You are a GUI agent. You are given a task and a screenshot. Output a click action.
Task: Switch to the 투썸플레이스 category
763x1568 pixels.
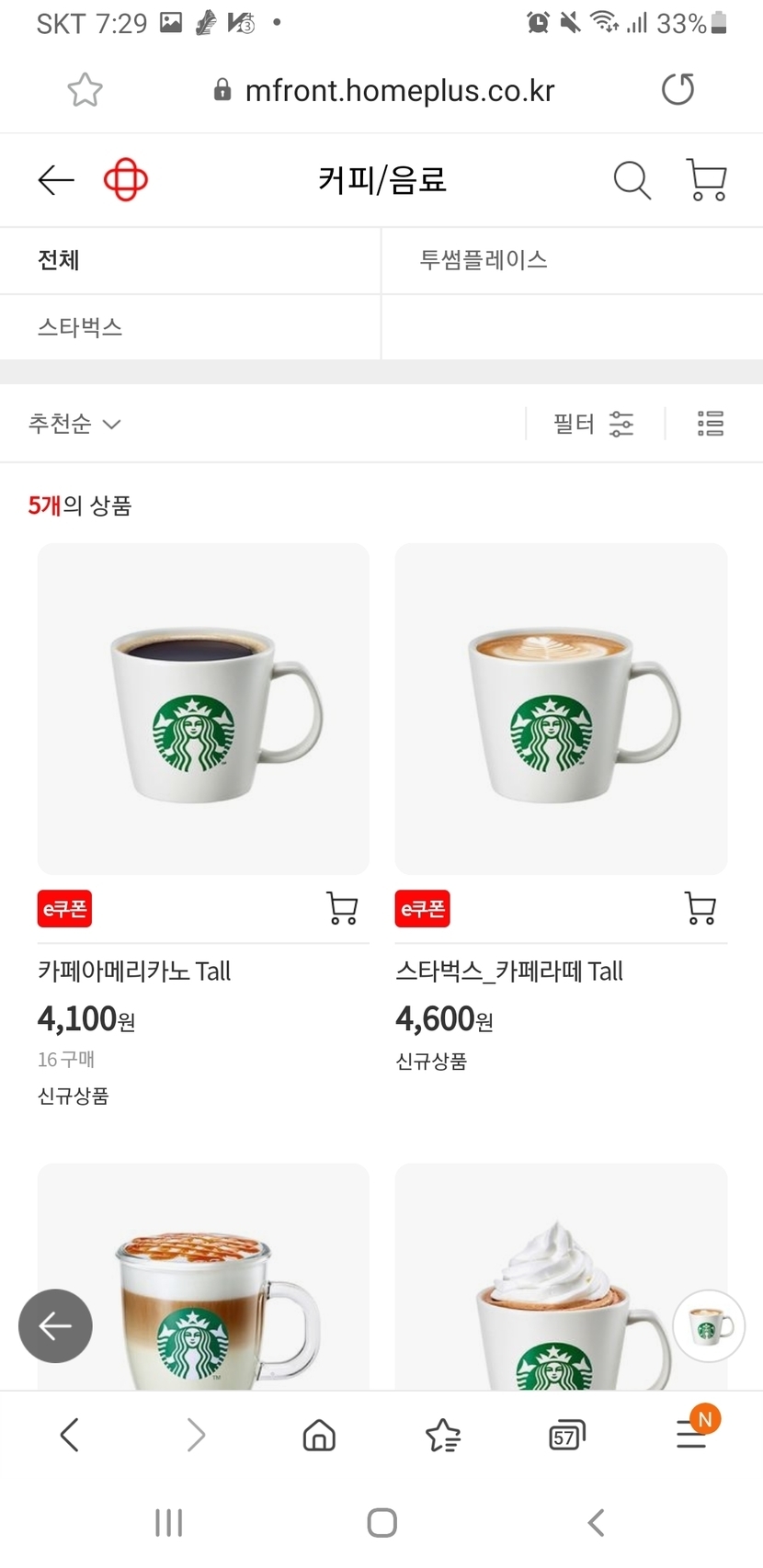point(572,260)
